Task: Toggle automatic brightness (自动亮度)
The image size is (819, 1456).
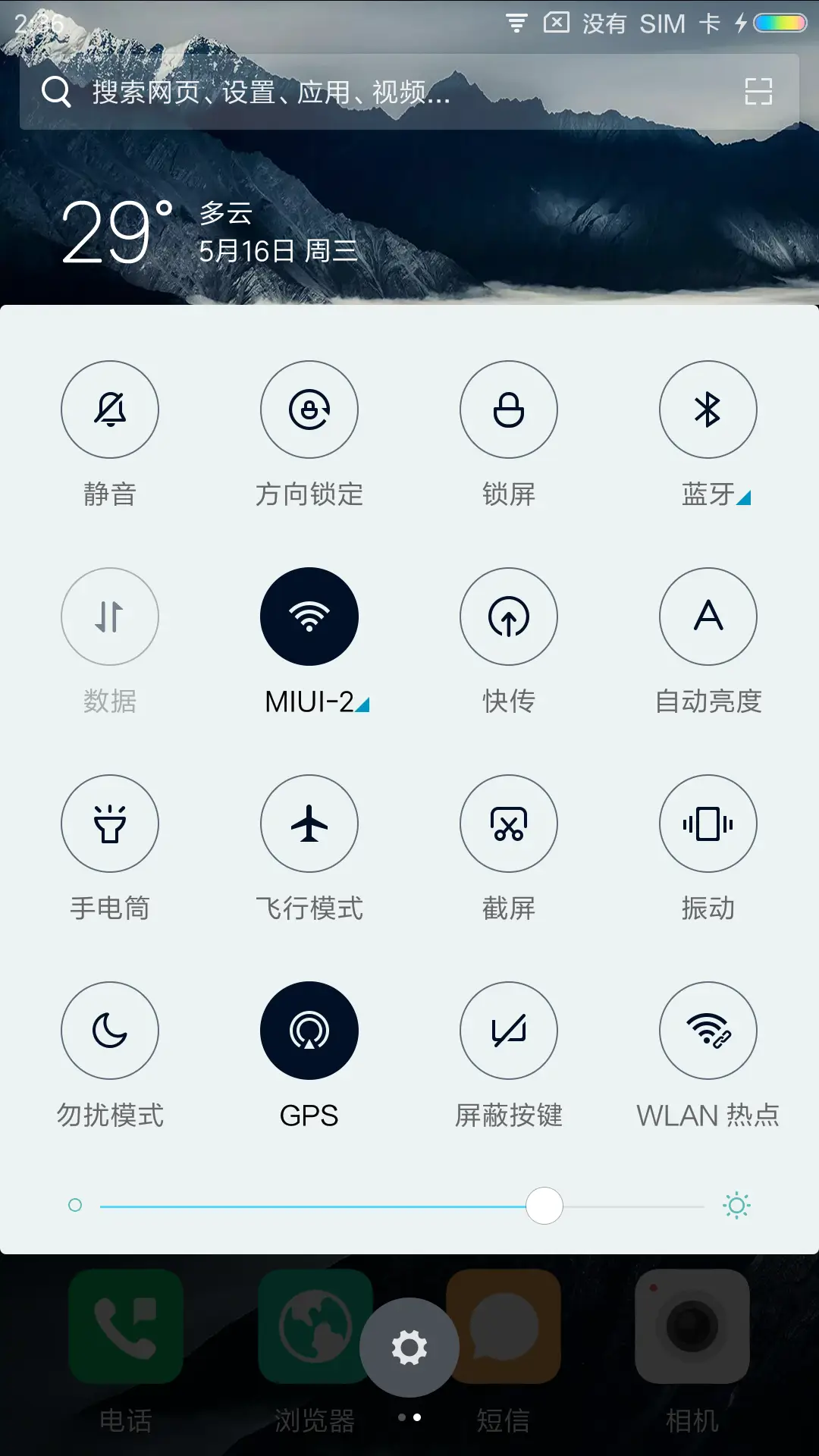Action: [708, 617]
